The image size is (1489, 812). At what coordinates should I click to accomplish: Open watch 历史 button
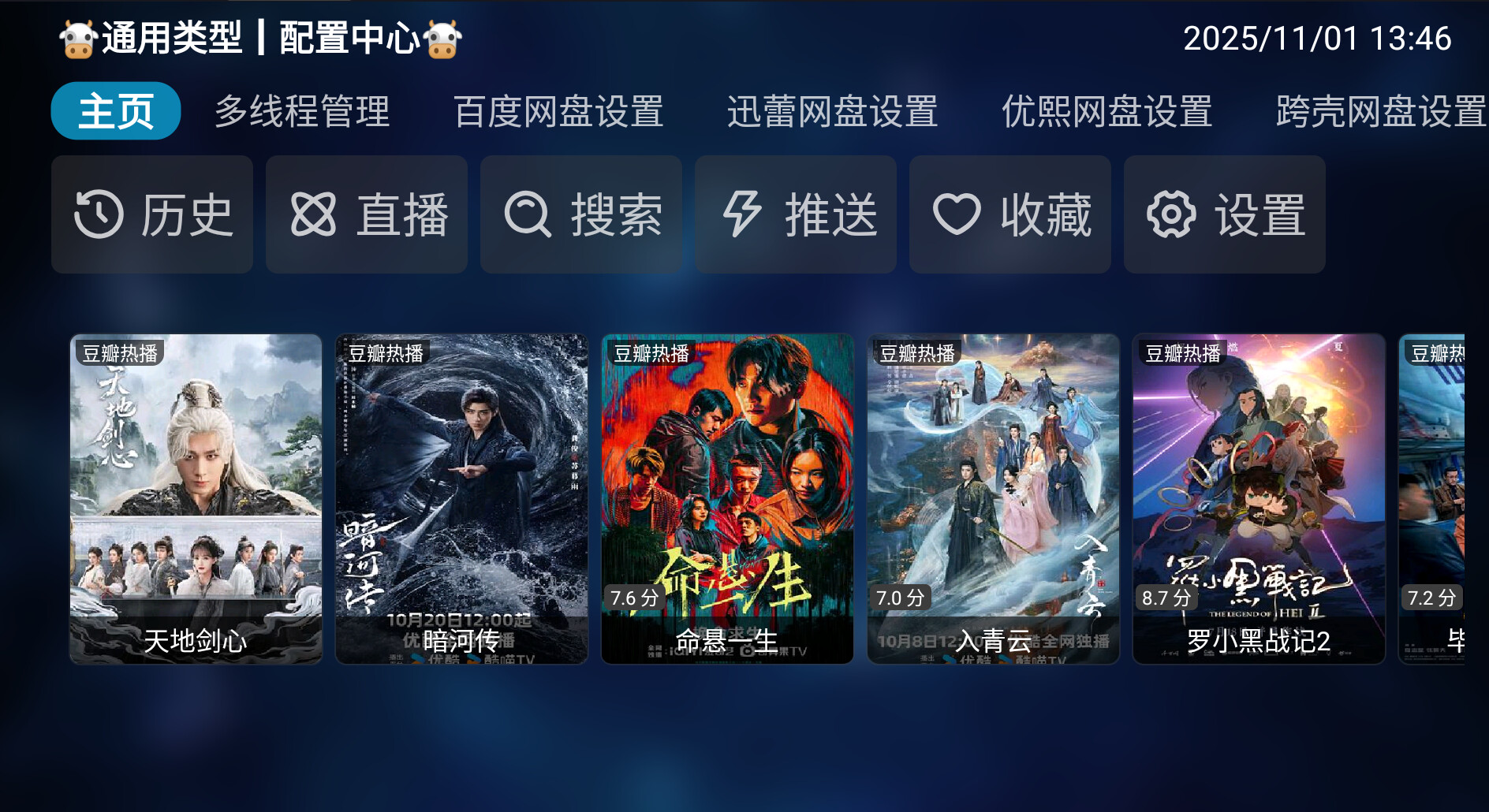[152, 214]
